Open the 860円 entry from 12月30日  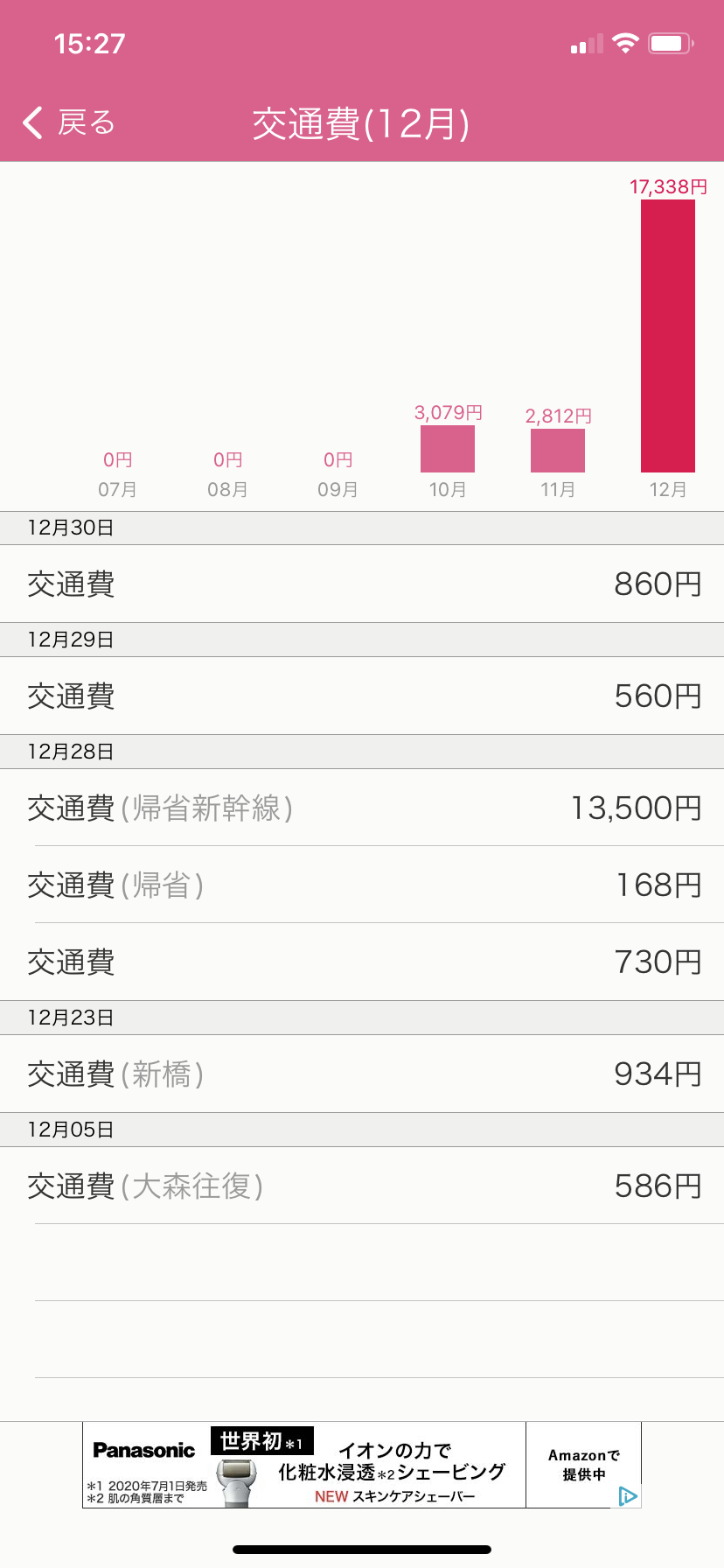[x=362, y=584]
